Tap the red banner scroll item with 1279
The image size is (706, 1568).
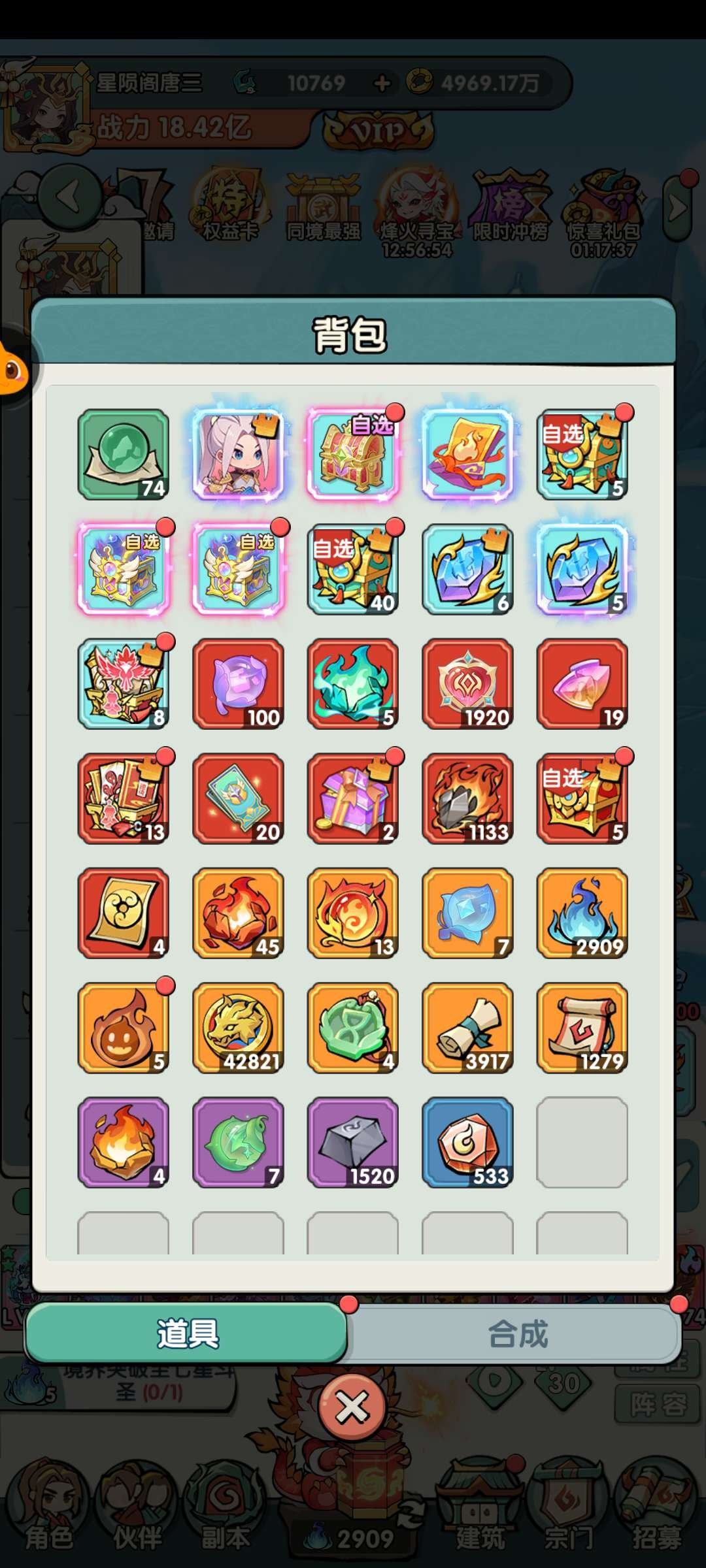pos(582,1028)
